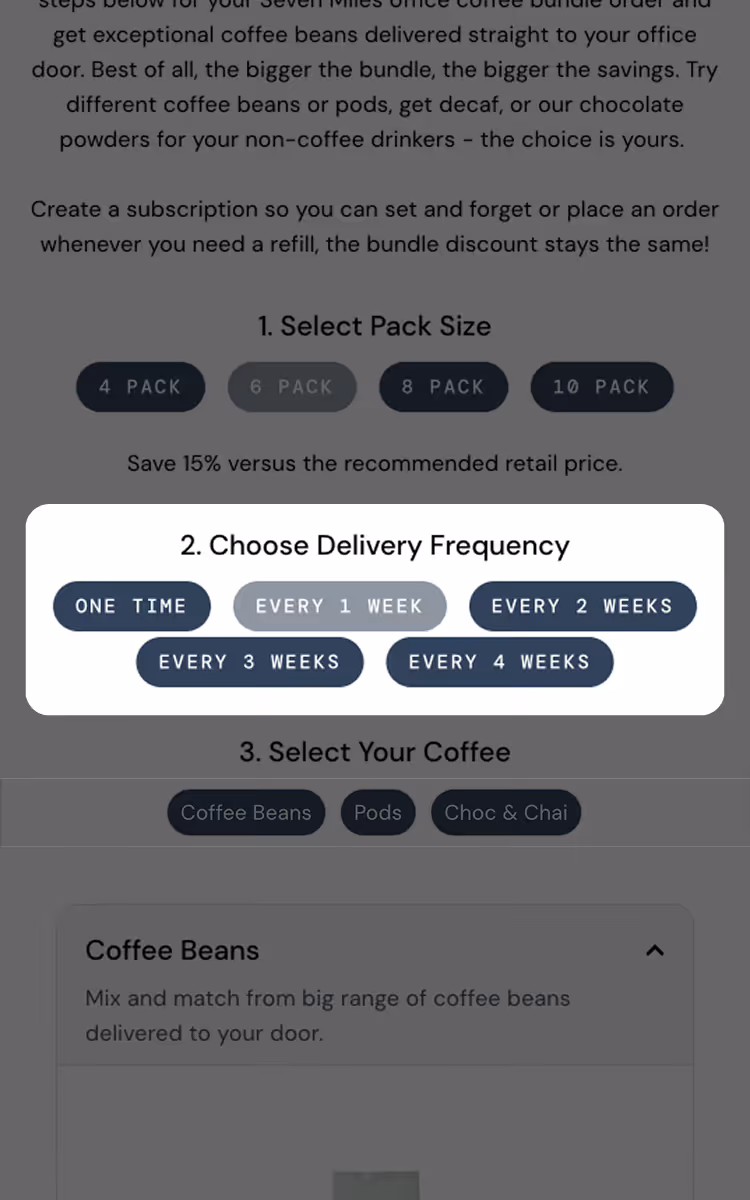Open the Choc & Chai category
Image resolution: width=750 pixels, height=1200 pixels.
pos(506,813)
